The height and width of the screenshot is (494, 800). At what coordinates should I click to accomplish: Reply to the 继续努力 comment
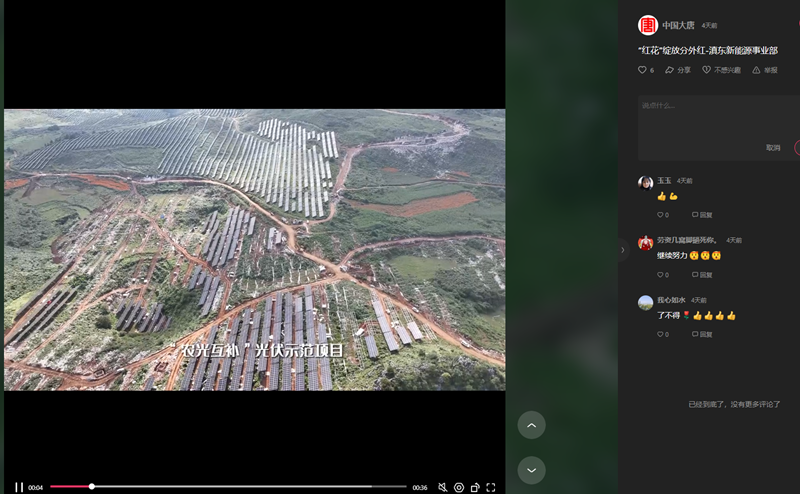[x=701, y=275]
